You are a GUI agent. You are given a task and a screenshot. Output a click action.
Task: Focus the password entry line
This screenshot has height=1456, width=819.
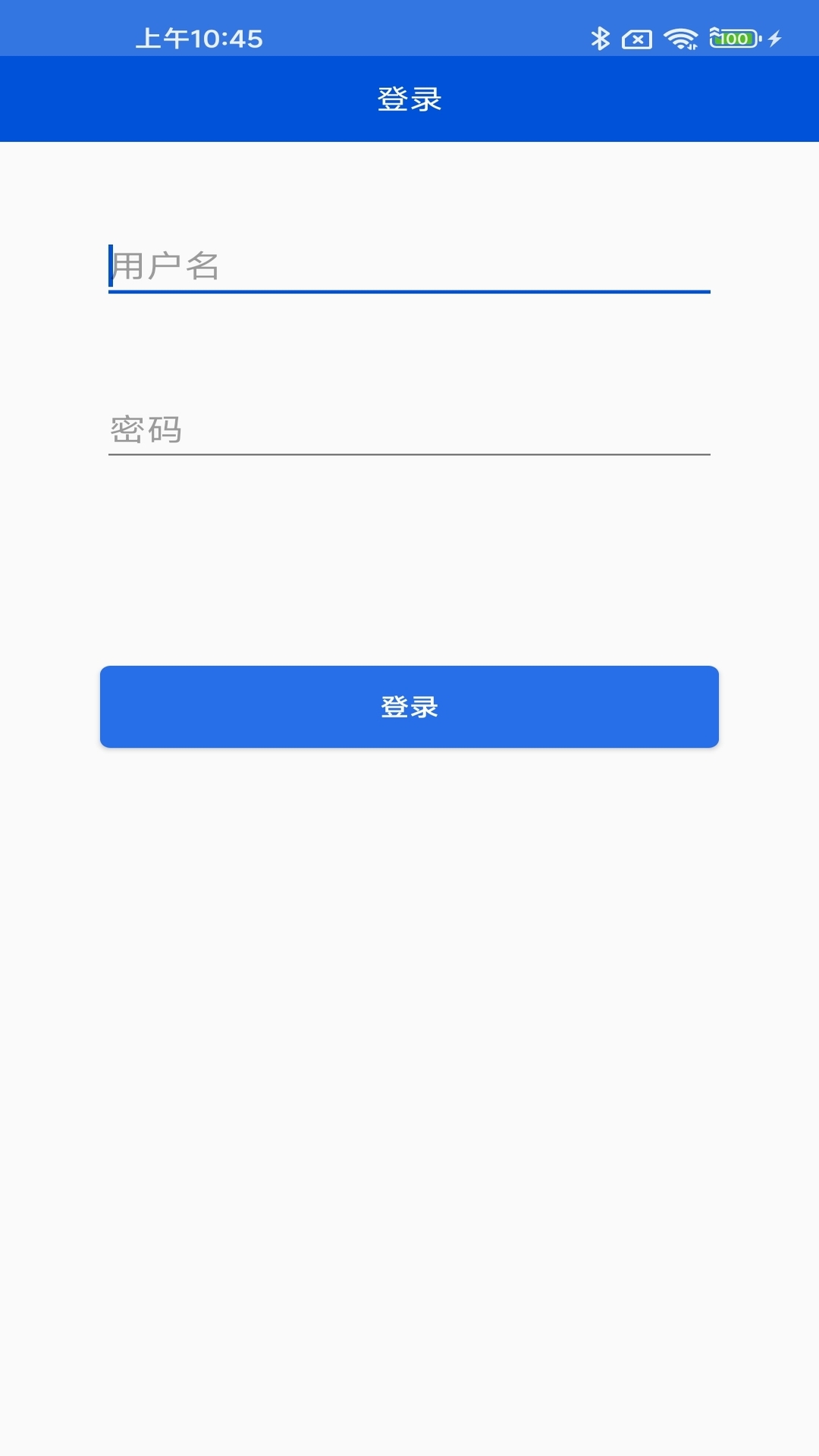[x=409, y=431]
